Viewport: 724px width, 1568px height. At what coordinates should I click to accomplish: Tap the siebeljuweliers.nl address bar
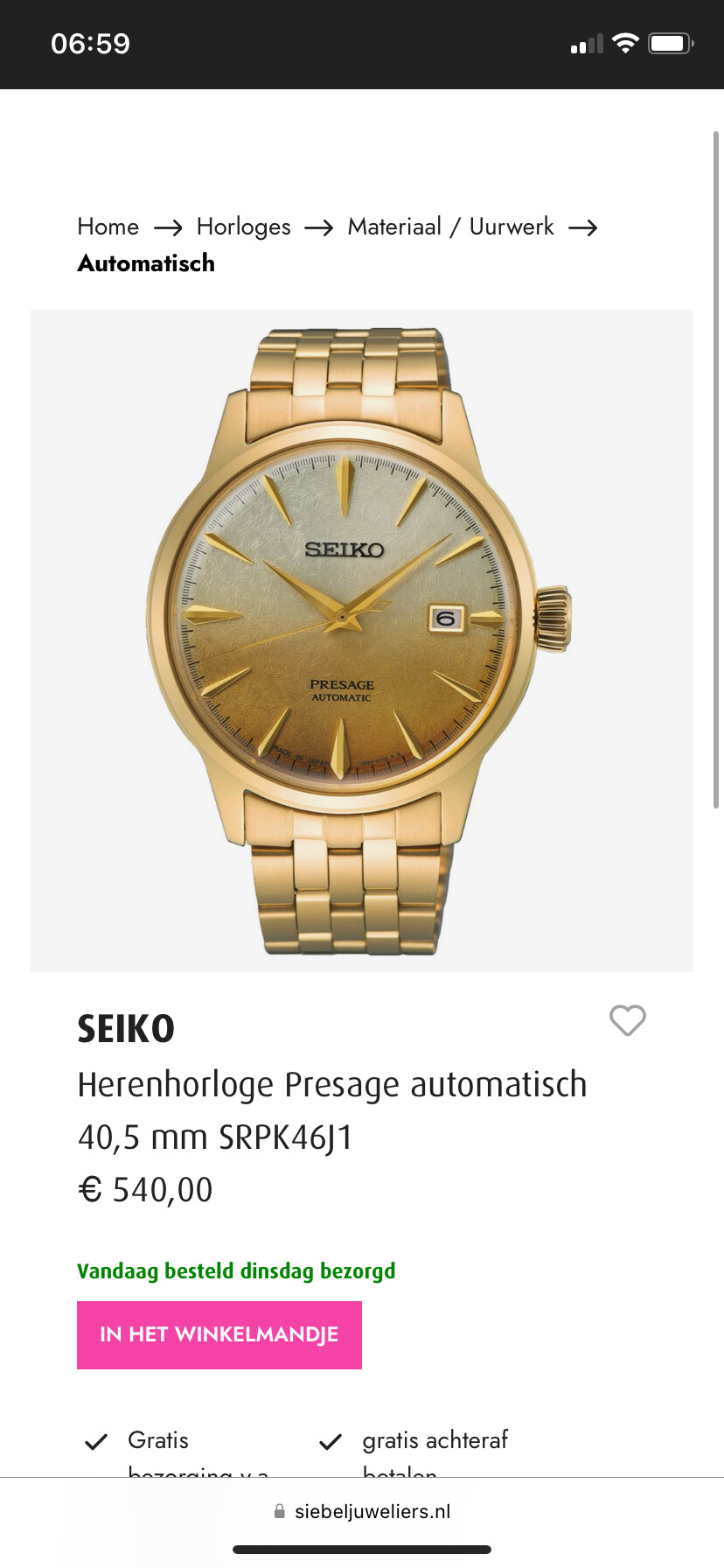pyautogui.click(x=362, y=1511)
